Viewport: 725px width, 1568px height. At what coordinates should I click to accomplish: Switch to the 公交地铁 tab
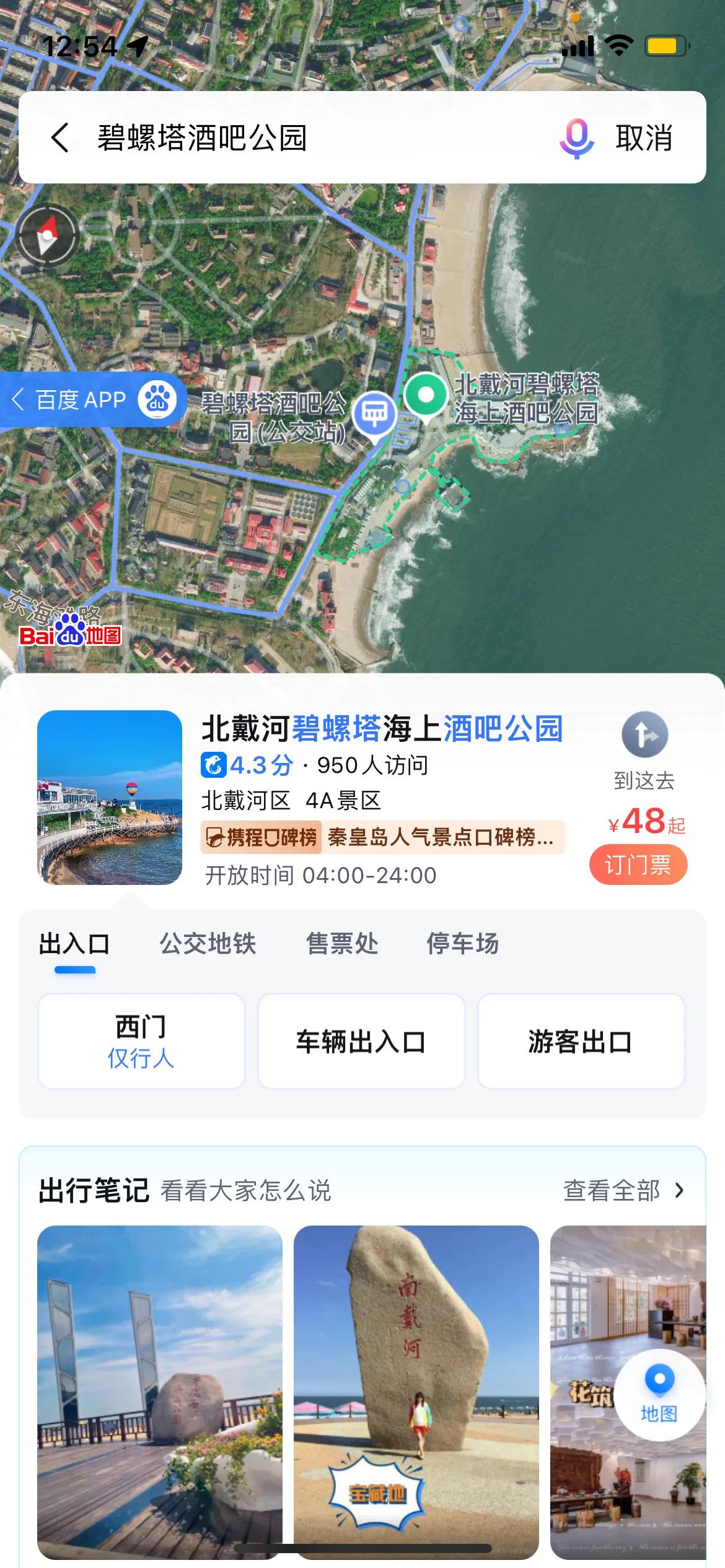tap(208, 944)
